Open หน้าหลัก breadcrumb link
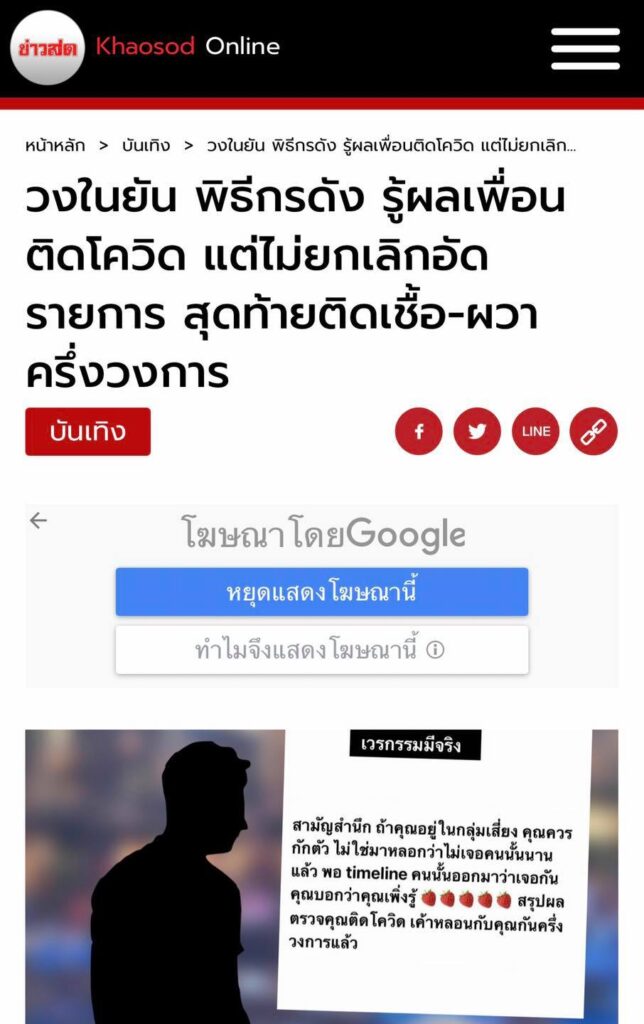 54,145
